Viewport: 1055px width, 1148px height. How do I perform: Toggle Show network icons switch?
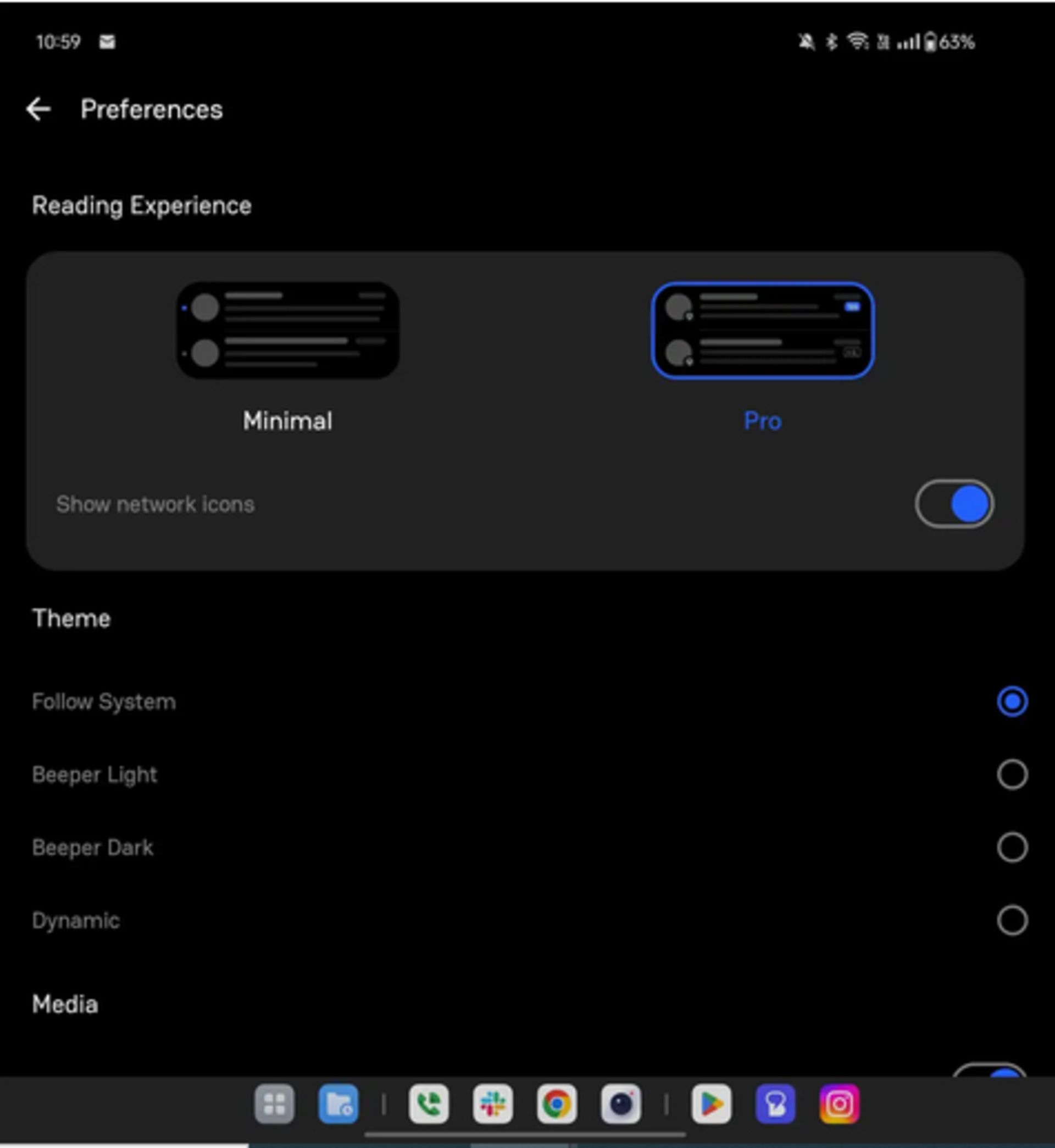[954, 504]
